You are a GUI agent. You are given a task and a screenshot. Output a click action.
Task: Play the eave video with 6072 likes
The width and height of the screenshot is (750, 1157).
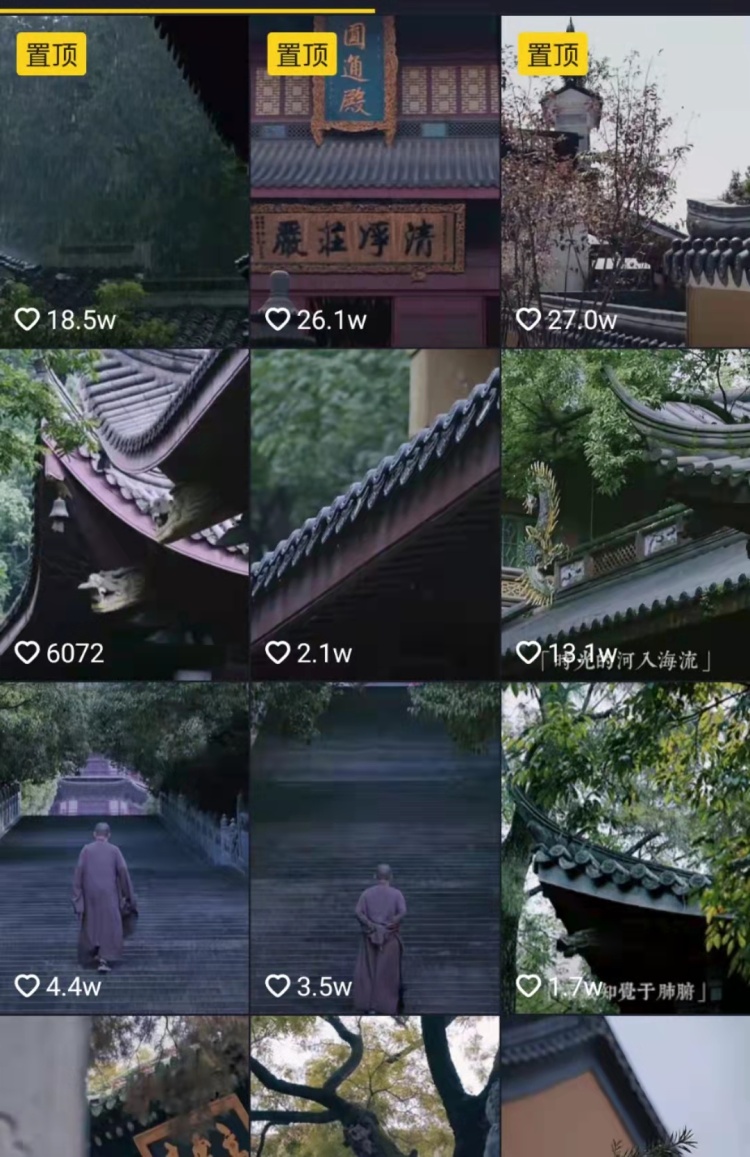coord(124,514)
